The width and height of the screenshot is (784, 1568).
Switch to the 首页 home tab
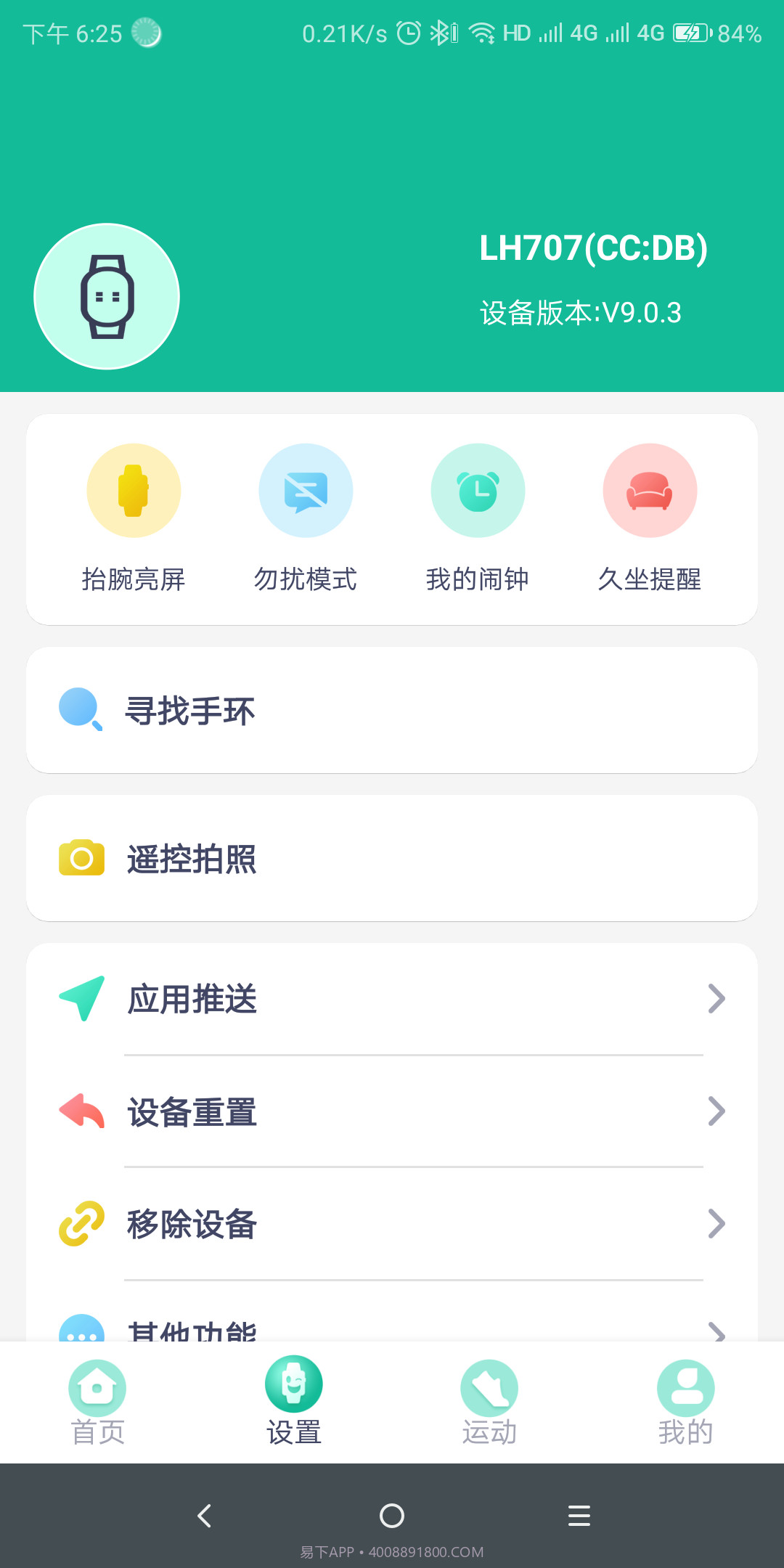pyautogui.click(x=98, y=1401)
